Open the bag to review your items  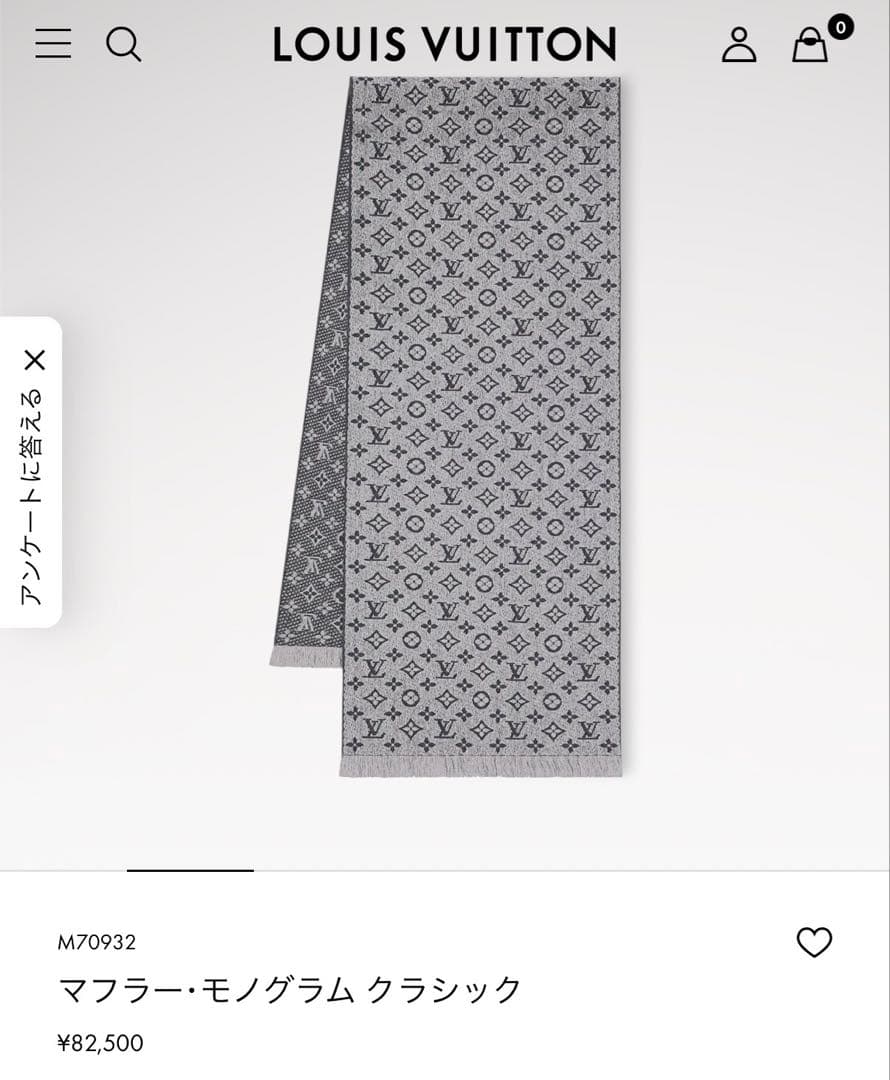[809, 46]
